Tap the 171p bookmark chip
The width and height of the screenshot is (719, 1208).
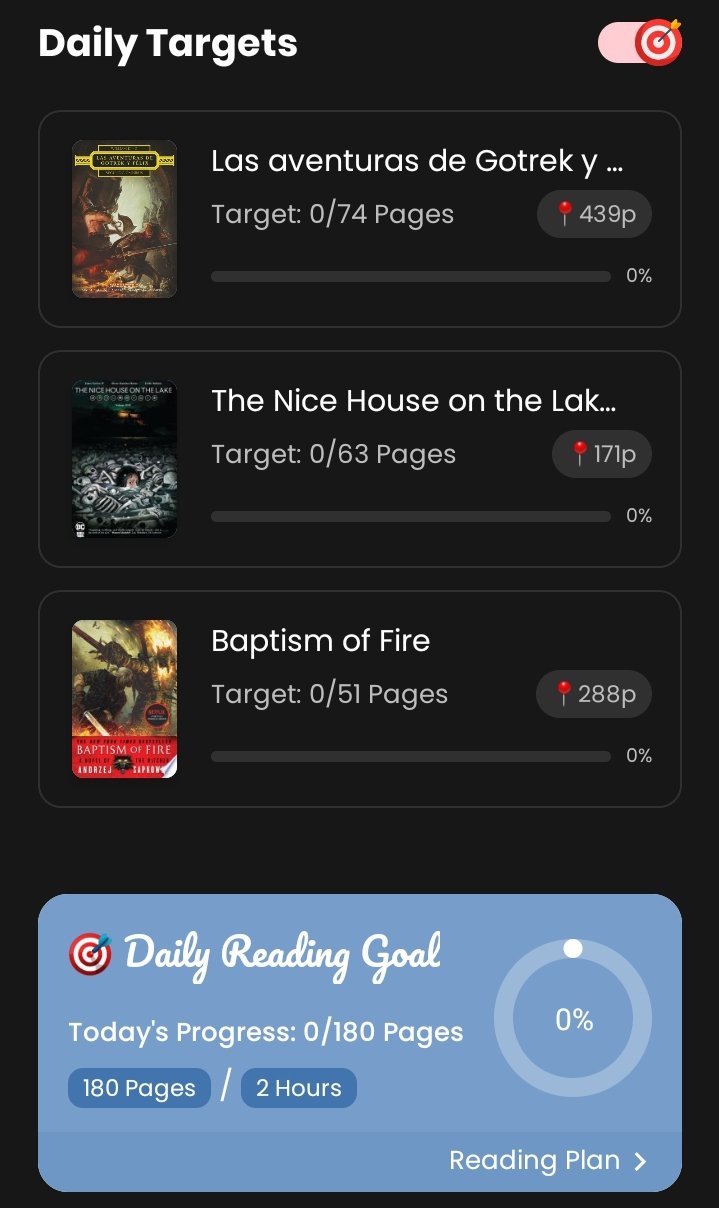pyautogui.click(x=602, y=454)
